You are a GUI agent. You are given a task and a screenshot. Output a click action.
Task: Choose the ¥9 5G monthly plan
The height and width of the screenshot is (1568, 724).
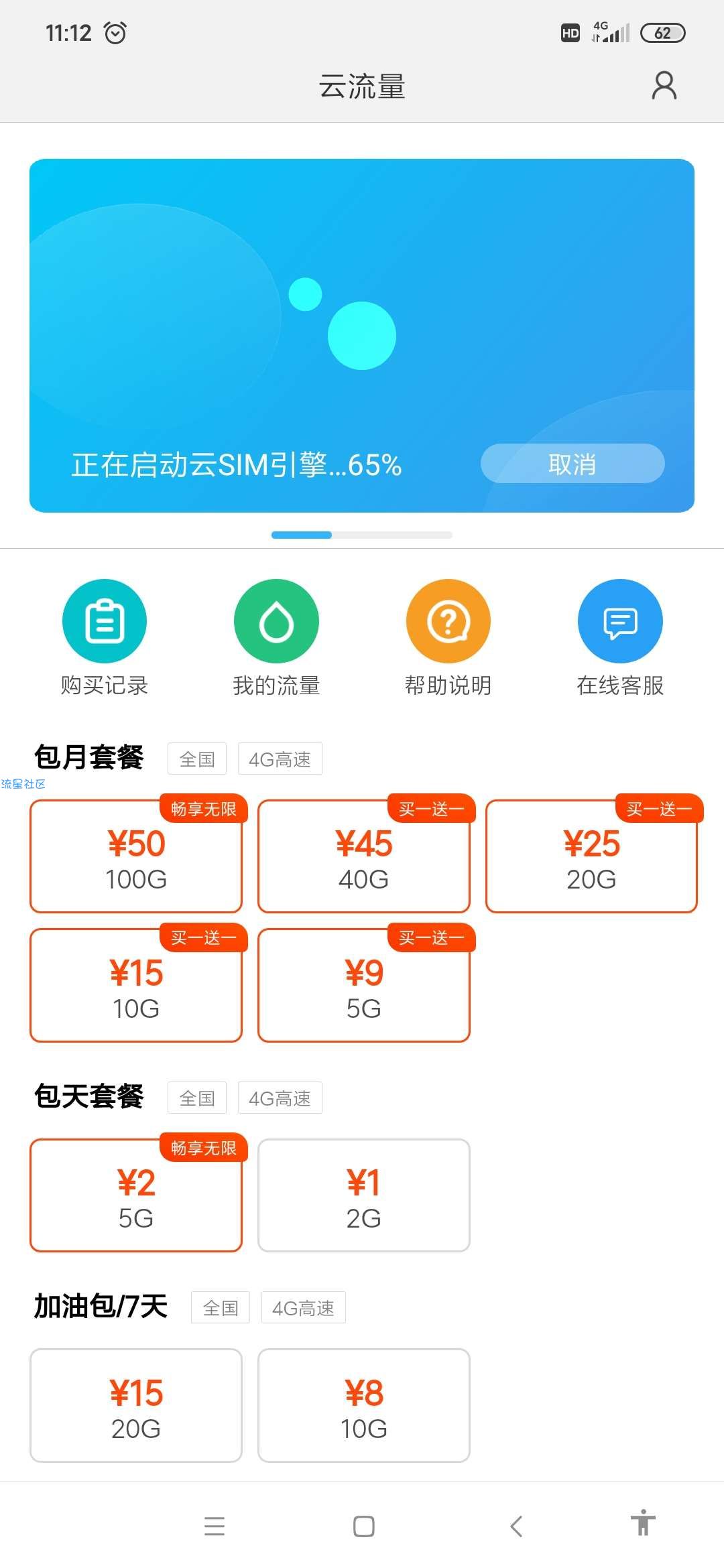click(364, 986)
